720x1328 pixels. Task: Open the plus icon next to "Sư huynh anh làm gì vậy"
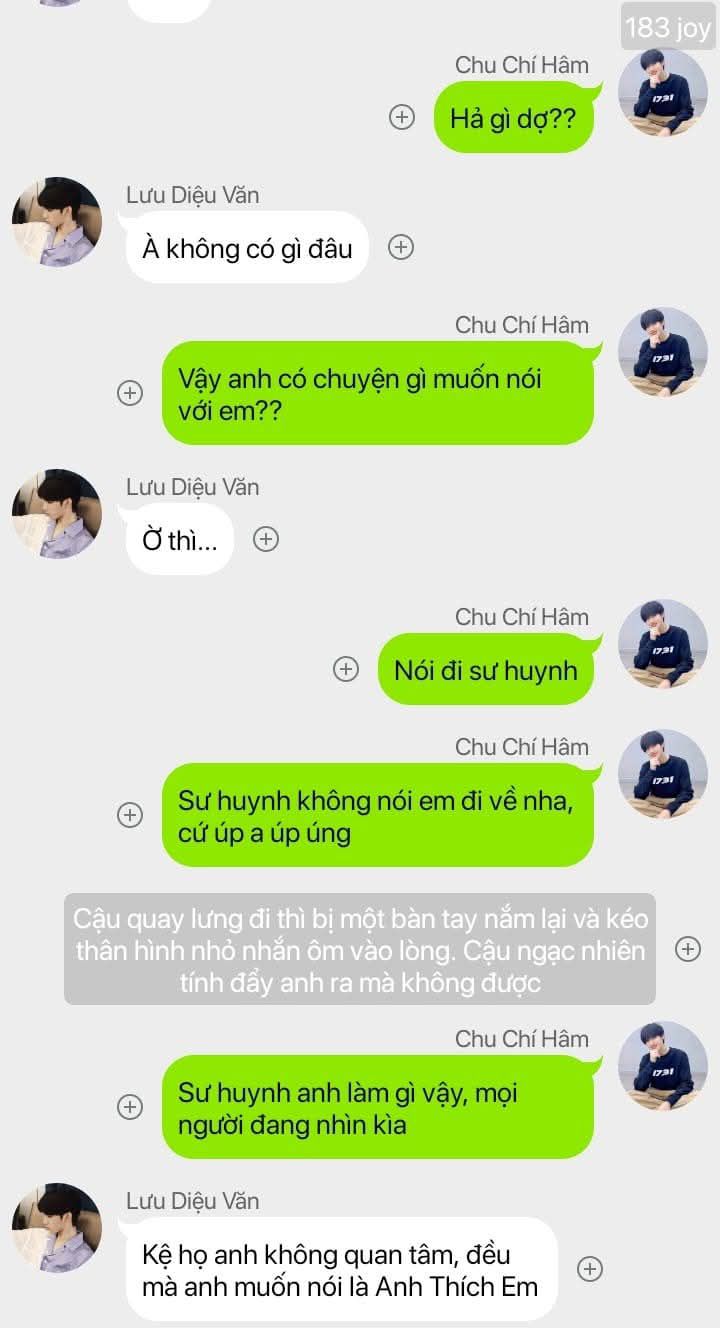[x=131, y=1107]
